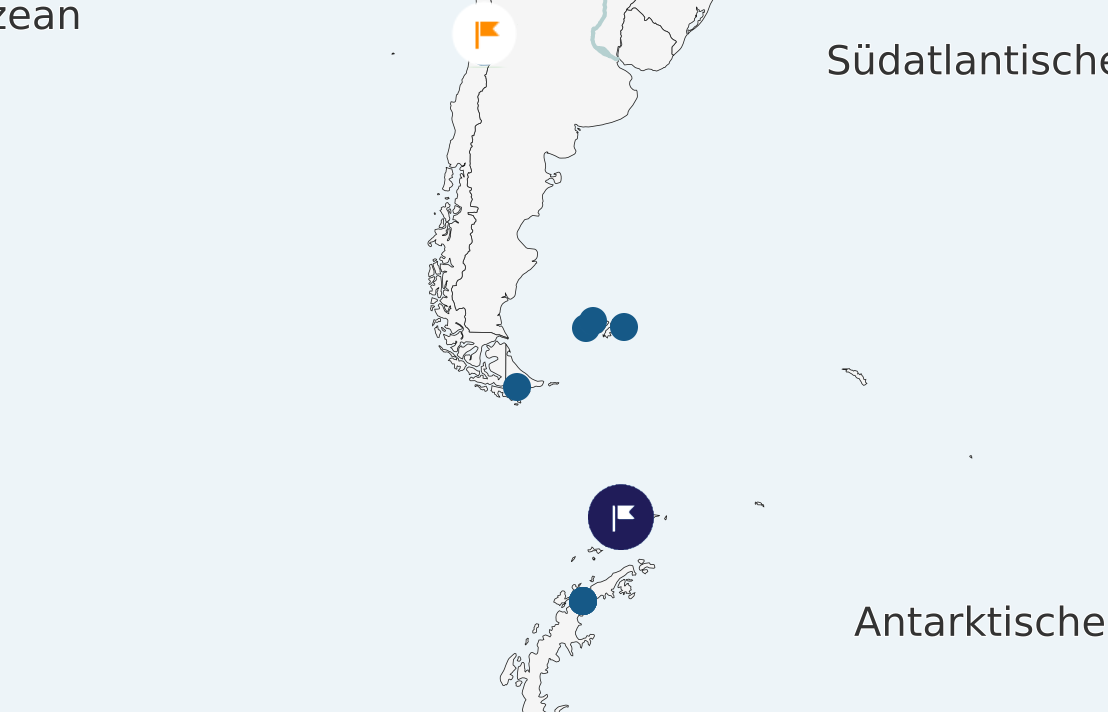Tap the orange flag marker in Chile
Viewport: 1108px width, 712px height.
tap(484, 34)
